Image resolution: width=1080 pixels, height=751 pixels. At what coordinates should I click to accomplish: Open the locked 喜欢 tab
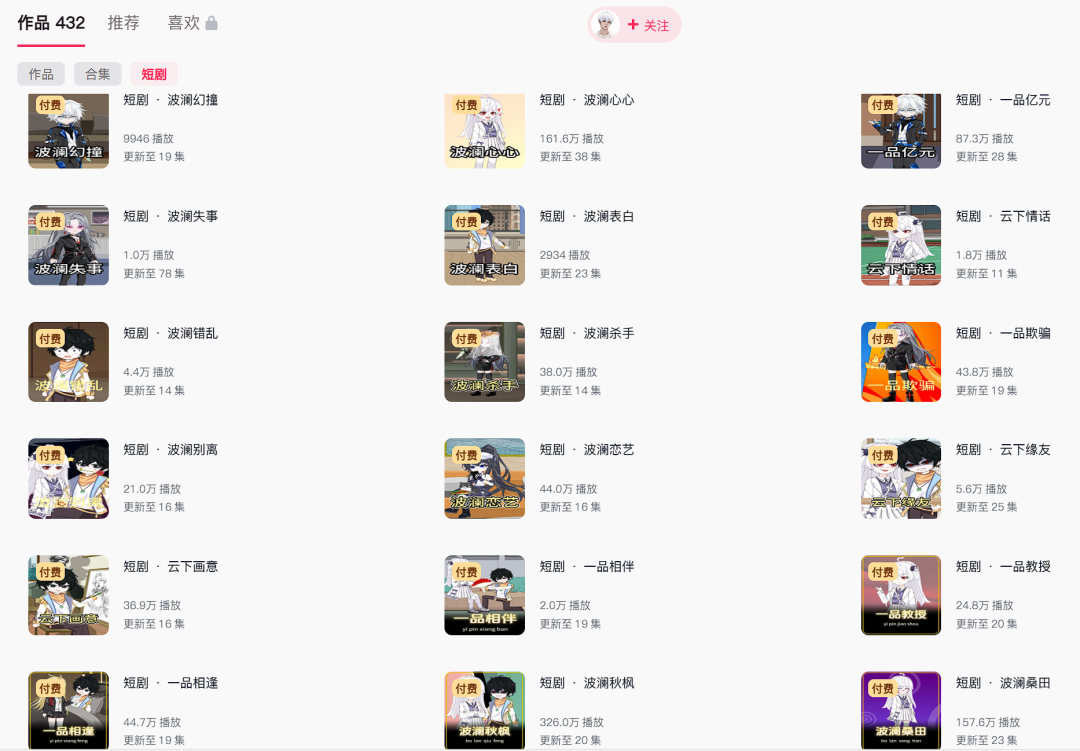(192, 23)
